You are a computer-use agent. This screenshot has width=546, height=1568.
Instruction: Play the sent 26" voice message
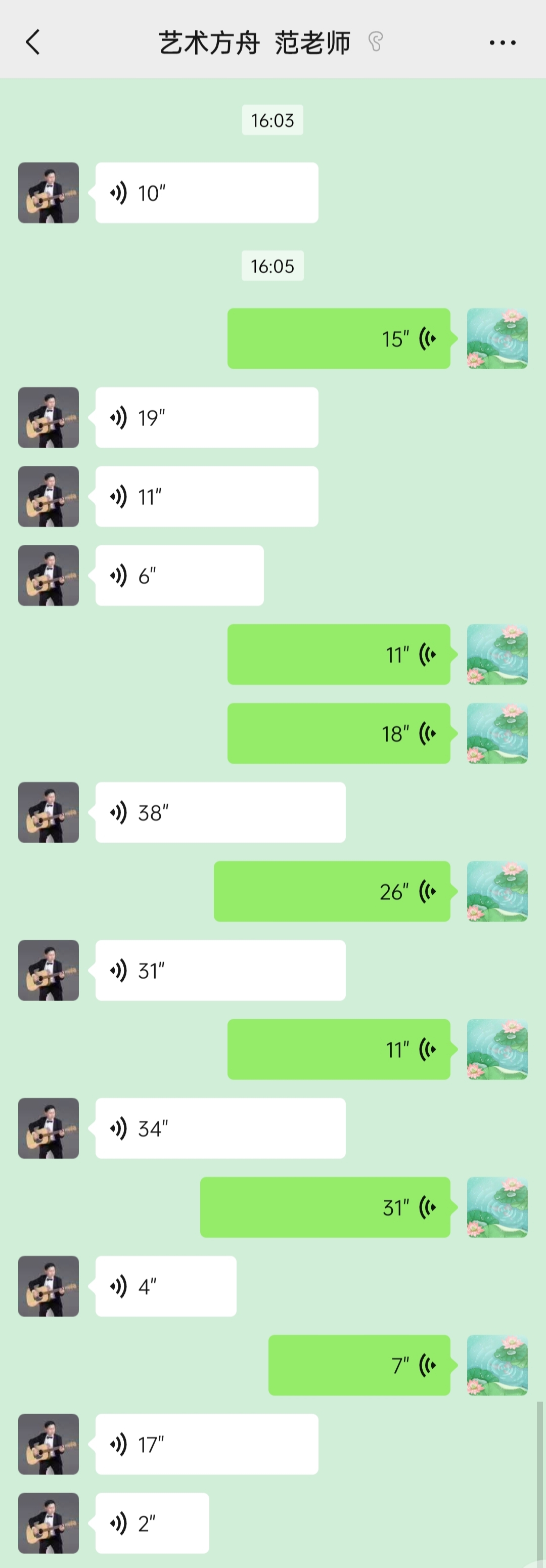pyautogui.click(x=332, y=891)
